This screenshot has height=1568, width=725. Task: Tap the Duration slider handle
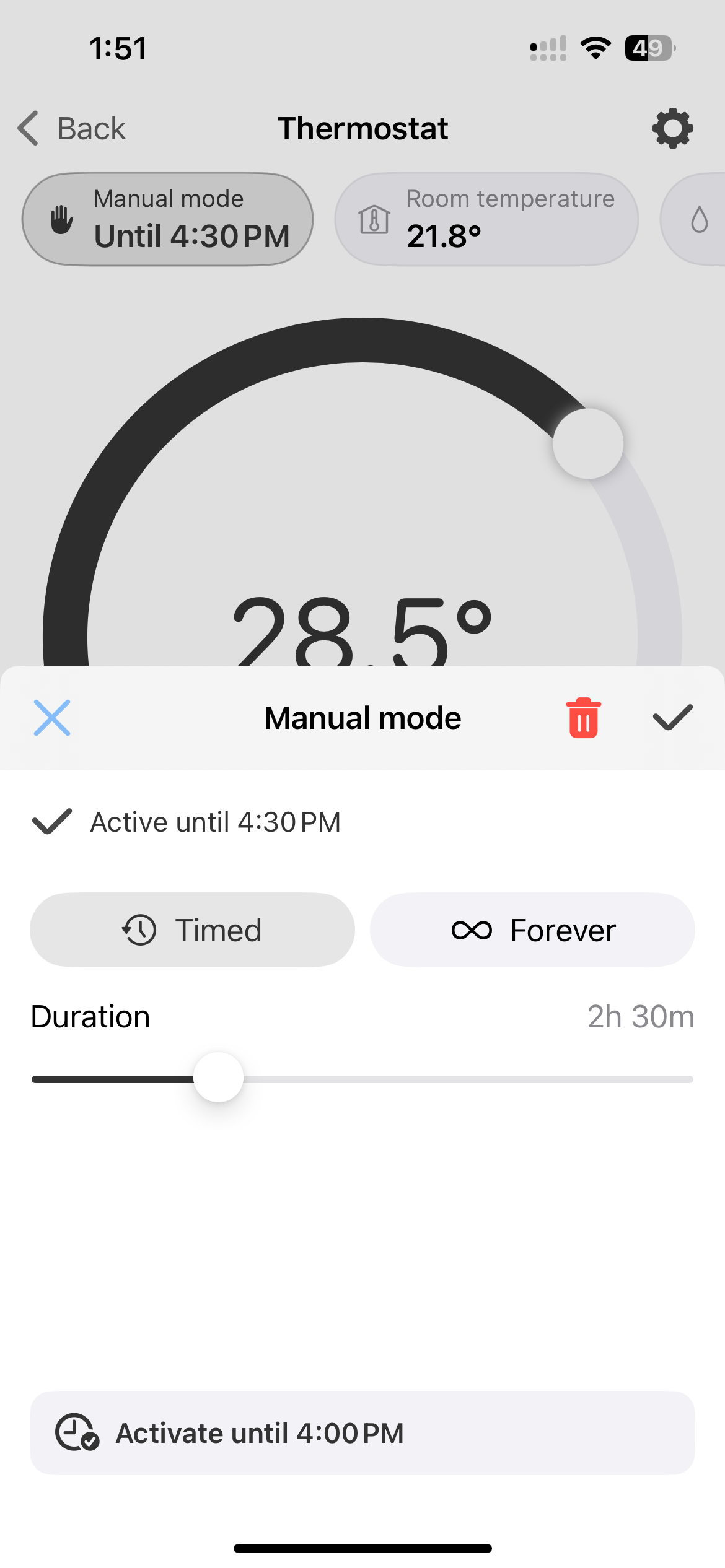pyautogui.click(x=218, y=1078)
